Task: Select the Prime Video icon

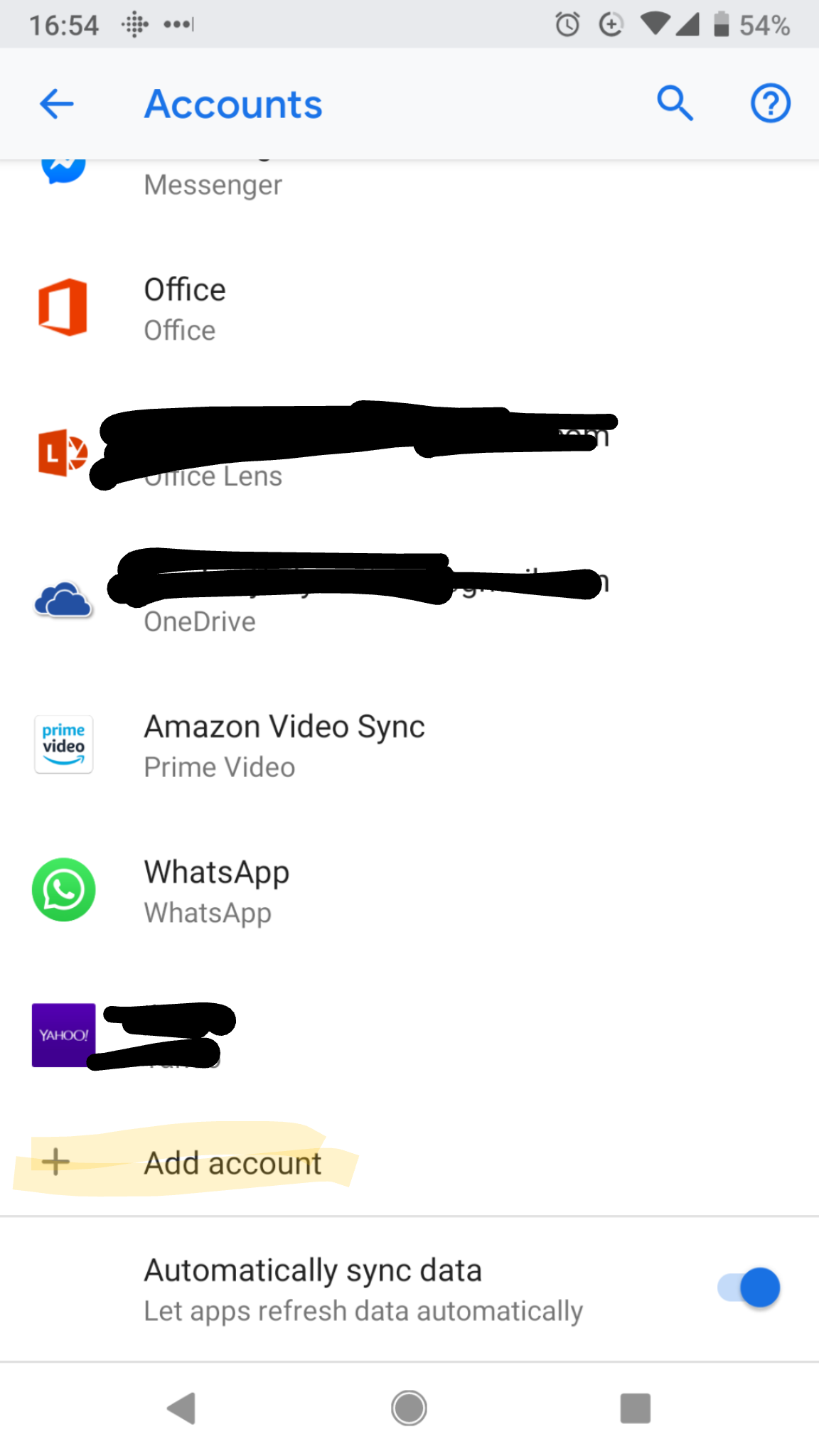Action: (63, 744)
